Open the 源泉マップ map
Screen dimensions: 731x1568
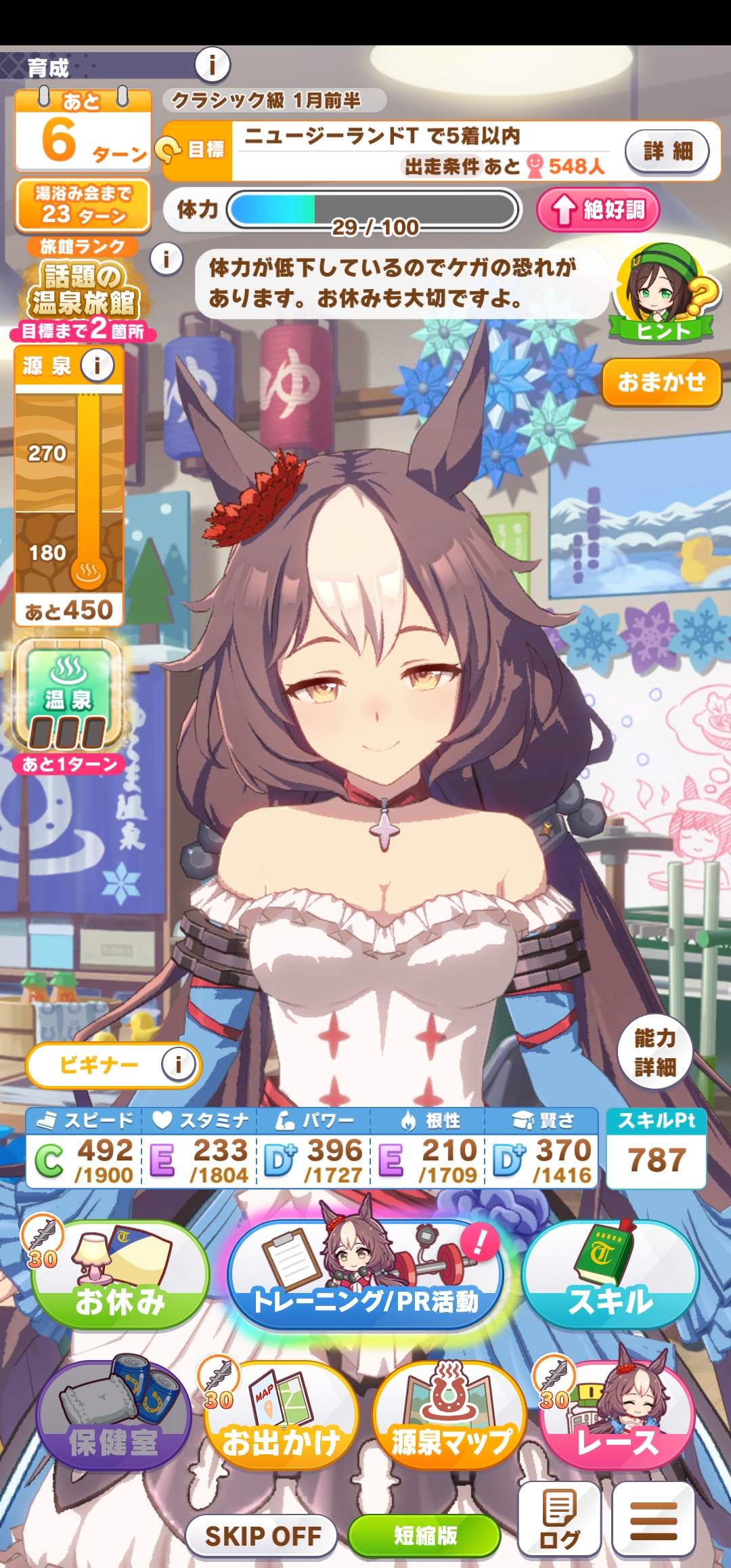point(450,1415)
